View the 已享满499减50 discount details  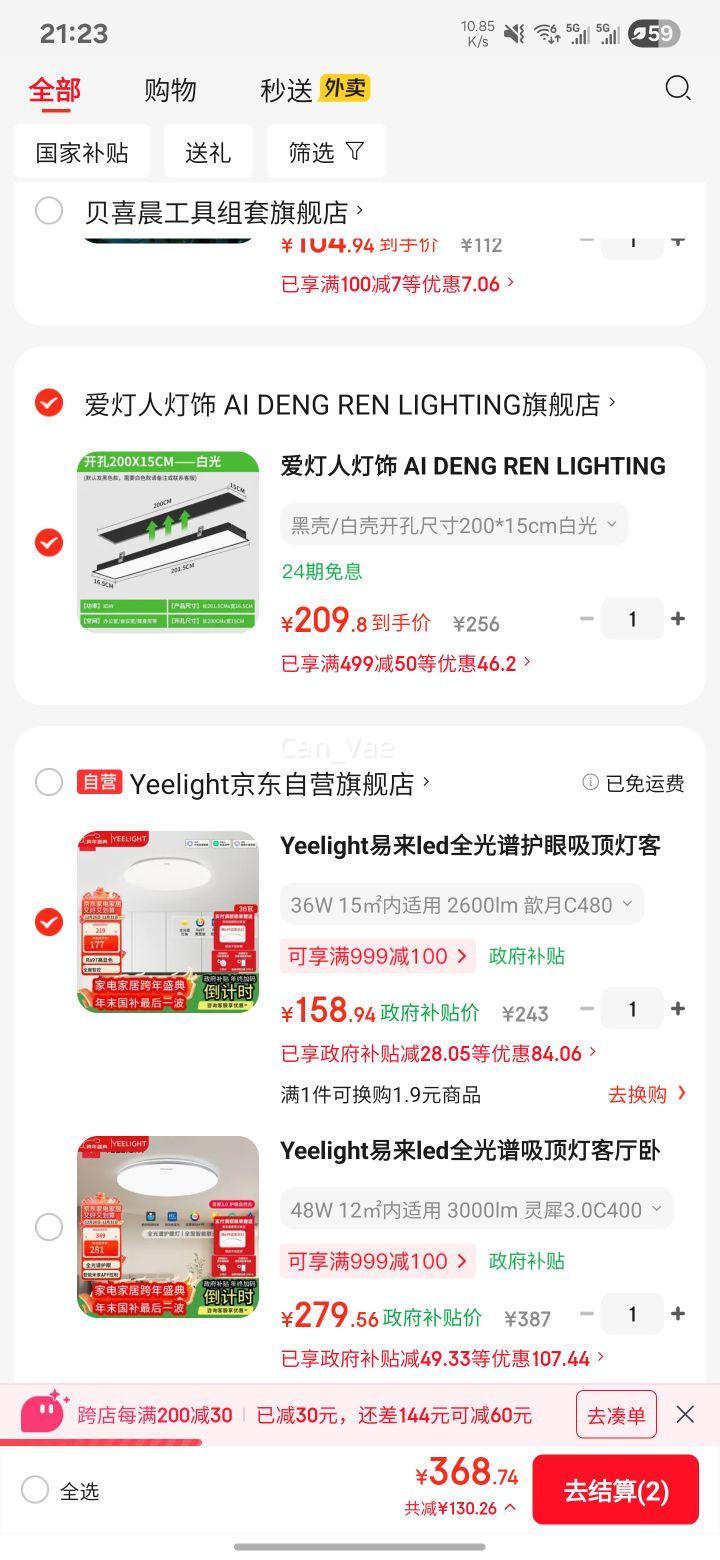point(406,663)
